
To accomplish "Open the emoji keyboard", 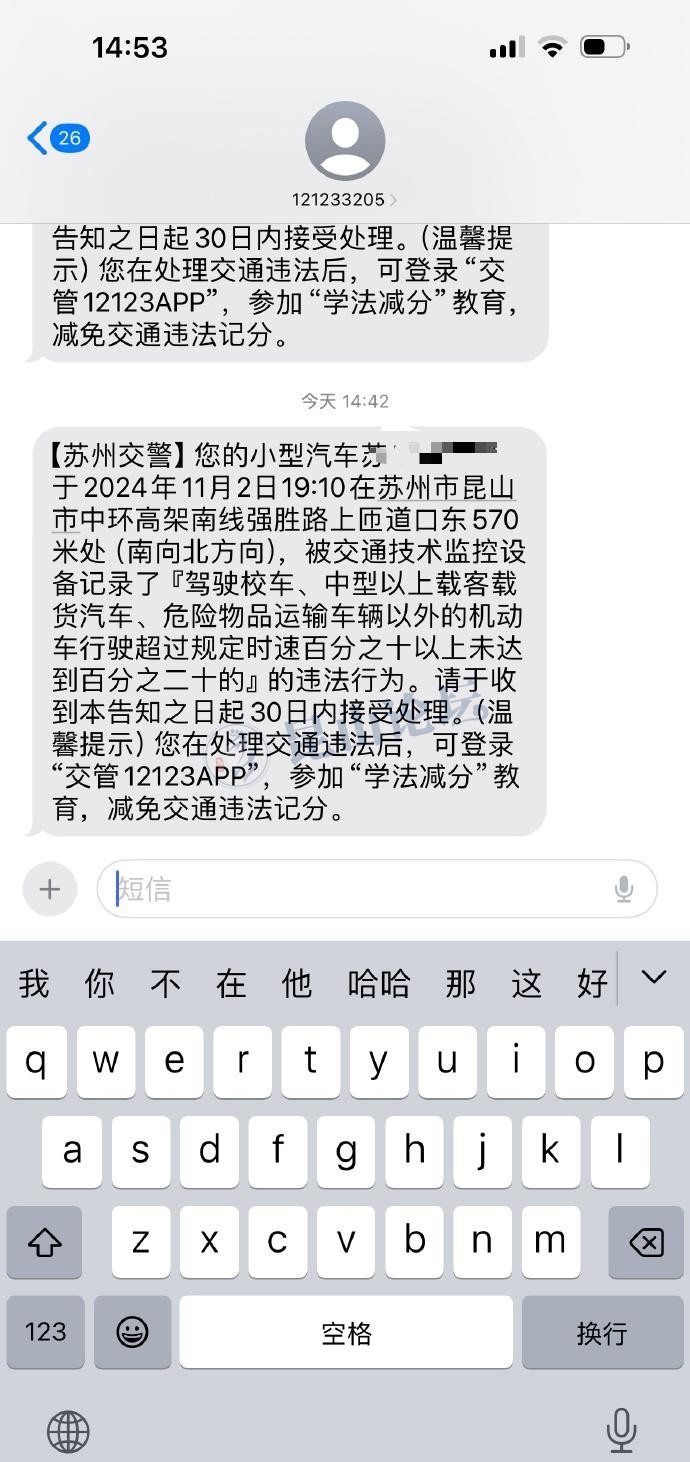I will pos(132,1332).
